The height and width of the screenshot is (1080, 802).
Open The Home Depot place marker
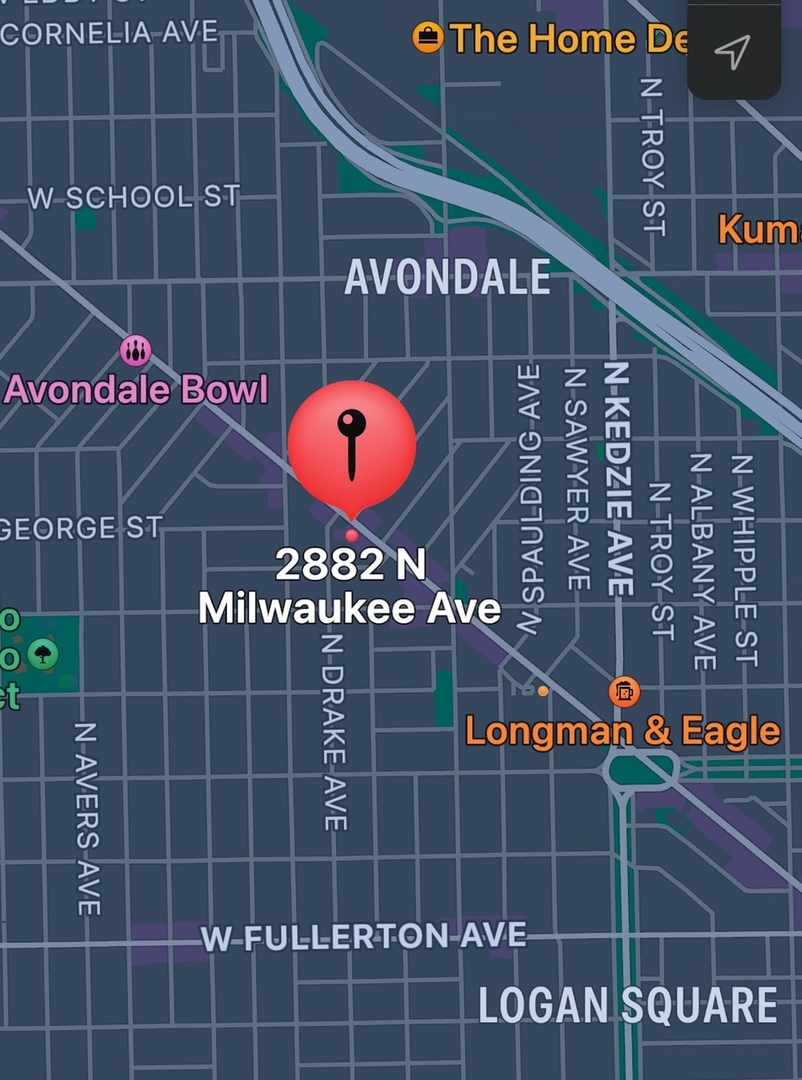428,38
